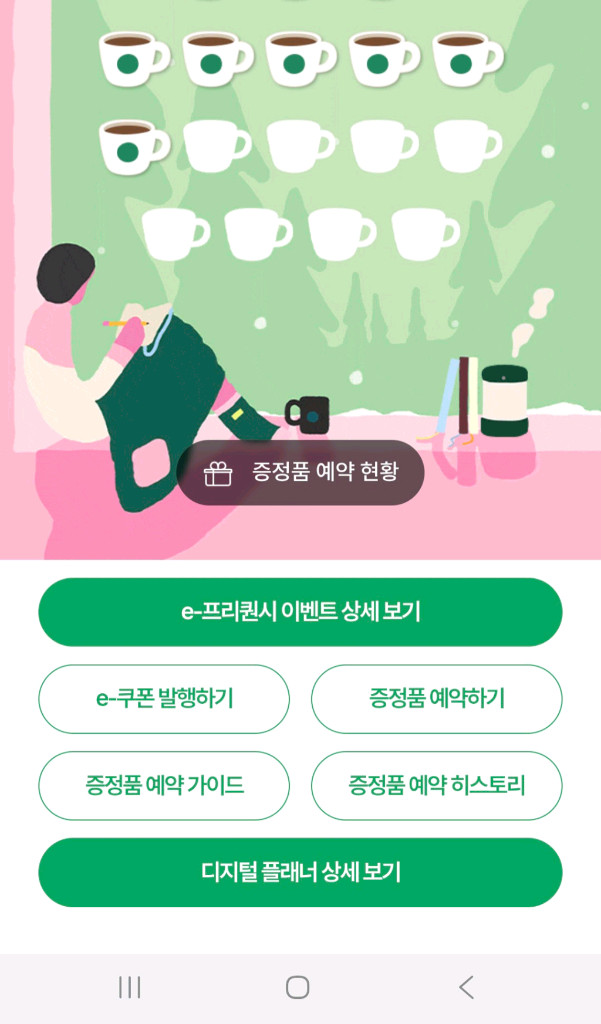Open 디지털 플래너 상세 보기
The height and width of the screenshot is (1024, 601).
300,872
